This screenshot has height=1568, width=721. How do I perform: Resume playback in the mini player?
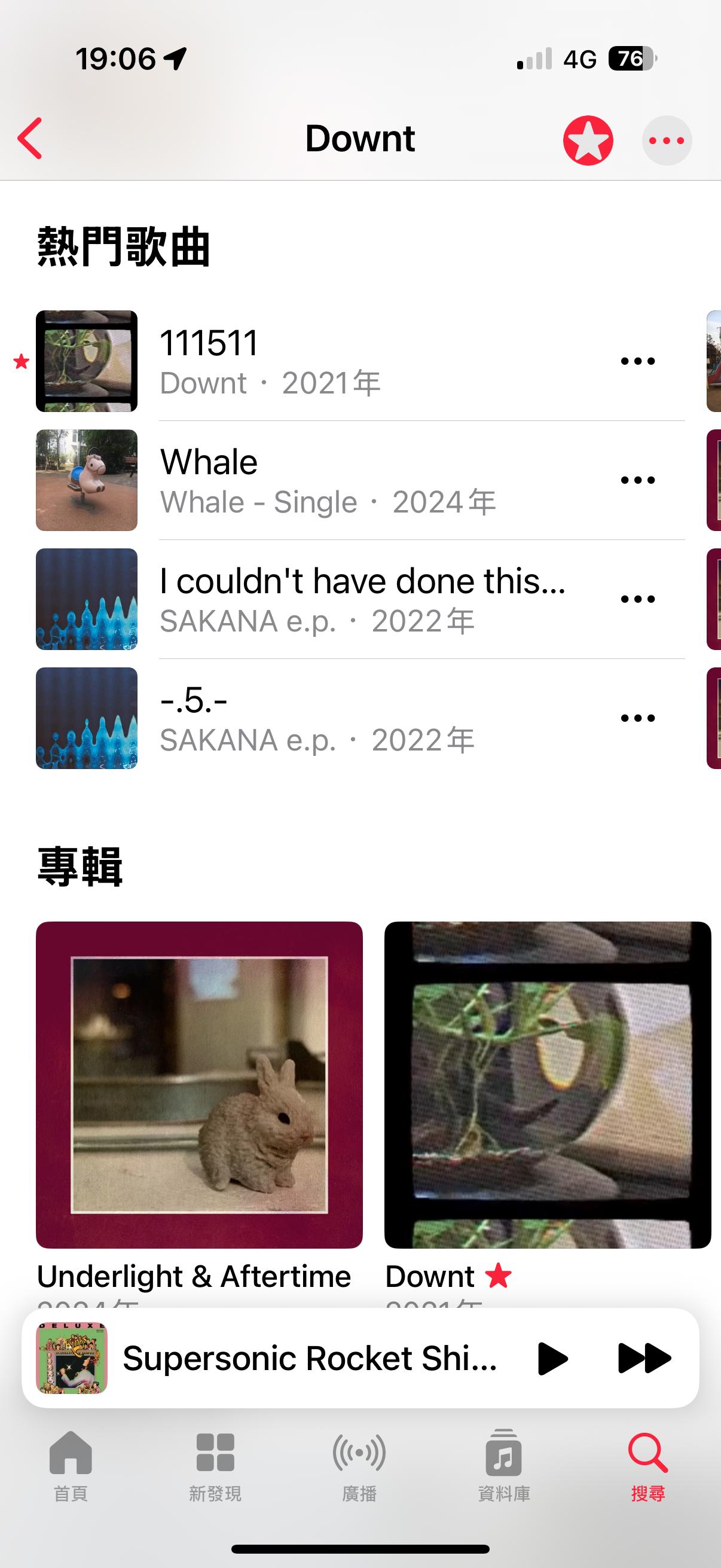552,1359
